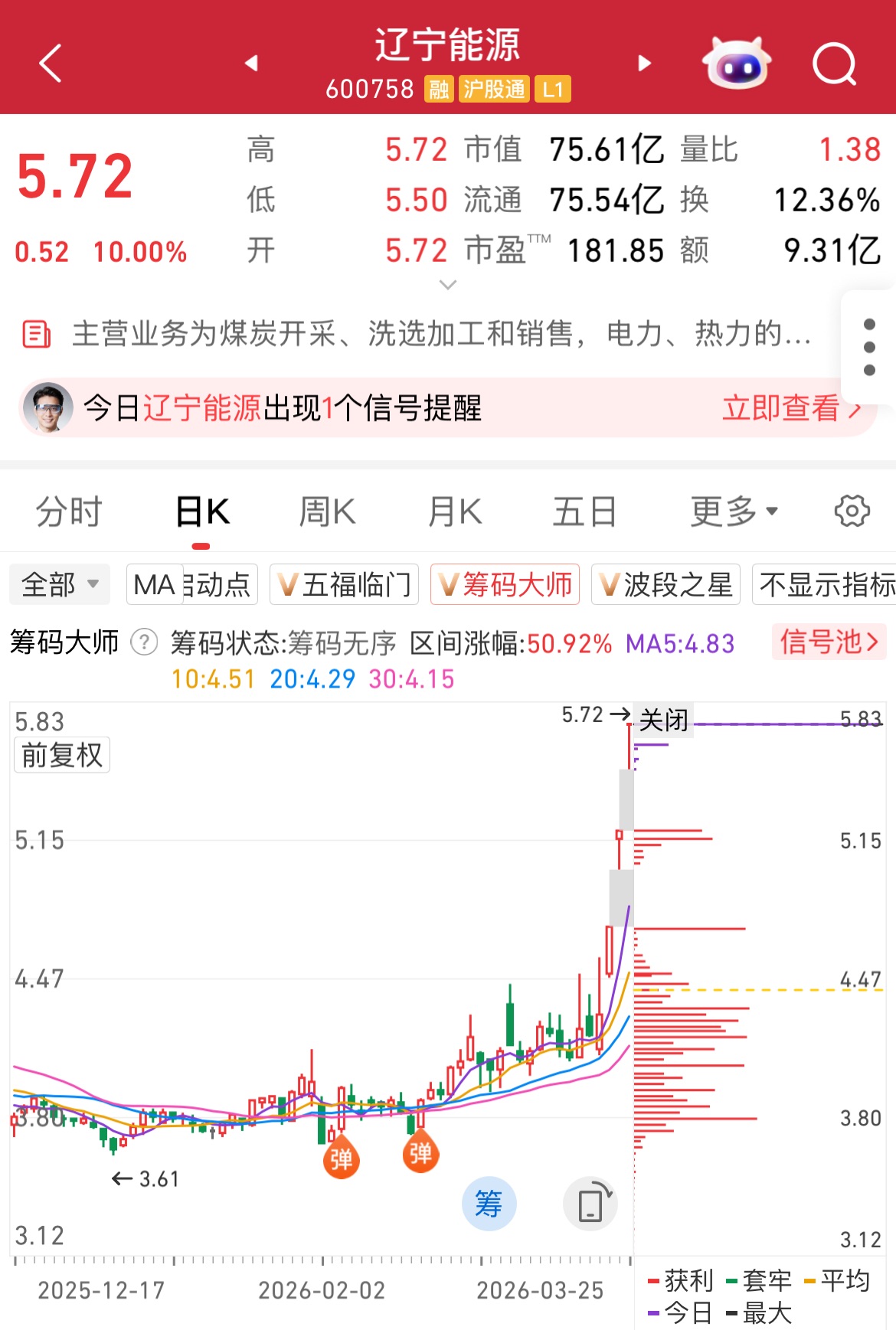Open chart settings gear
896x1330 pixels.
pos(852,511)
